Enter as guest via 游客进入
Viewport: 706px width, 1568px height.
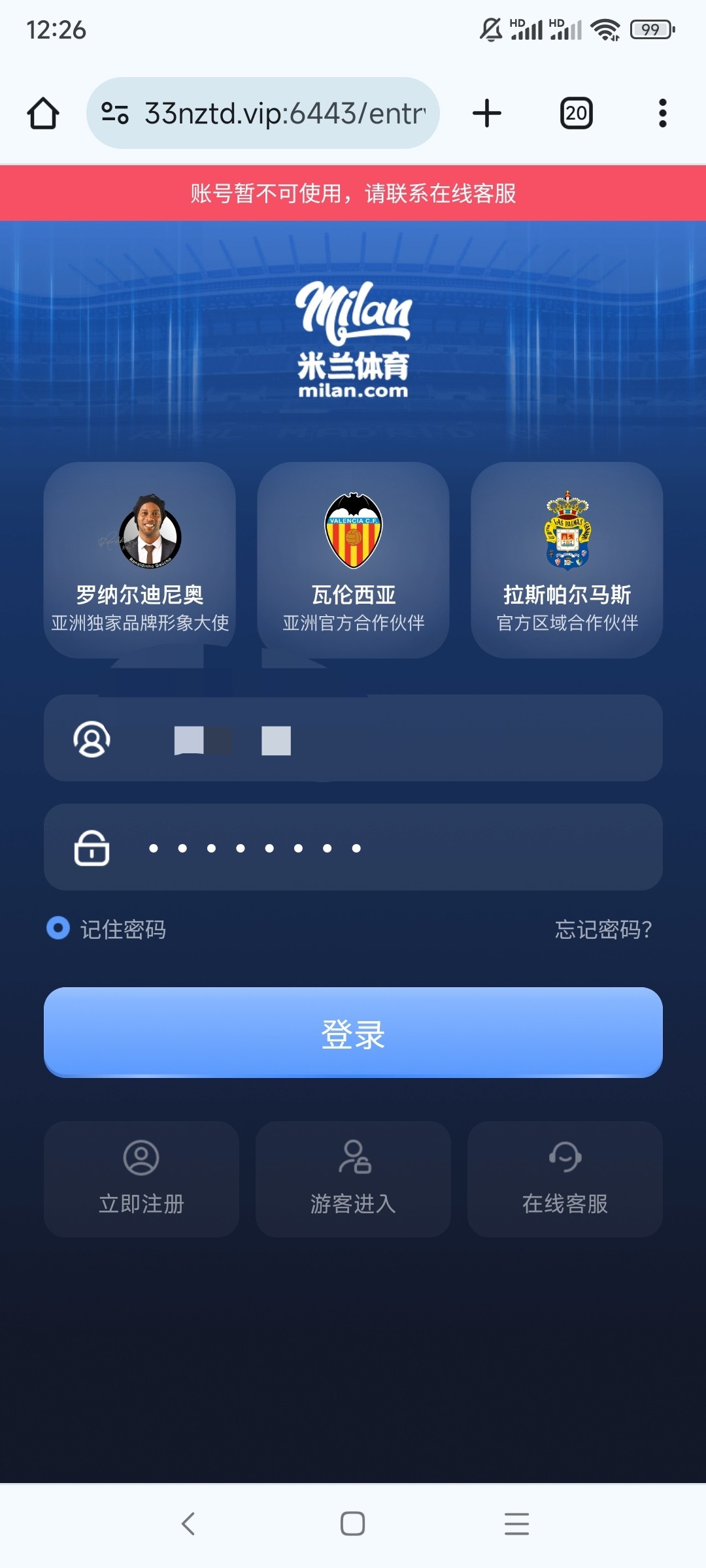tap(353, 1179)
